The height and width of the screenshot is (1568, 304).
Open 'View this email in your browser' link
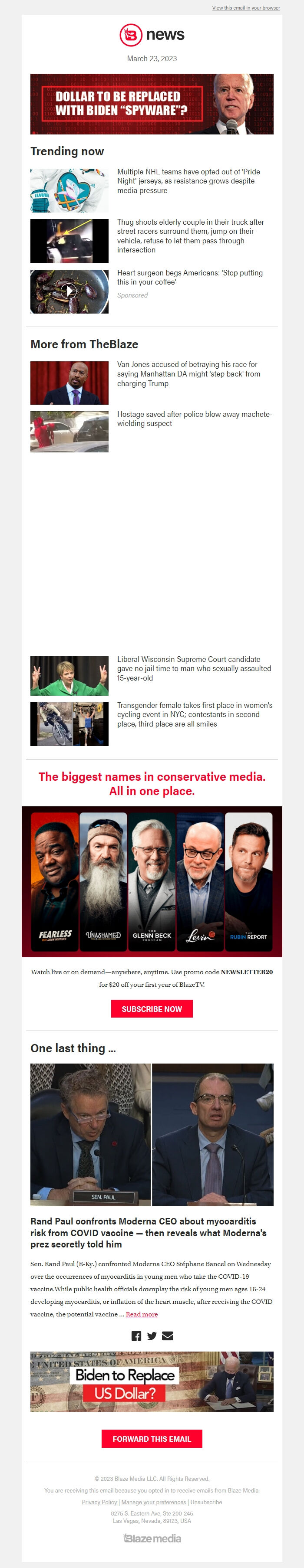pos(245,8)
